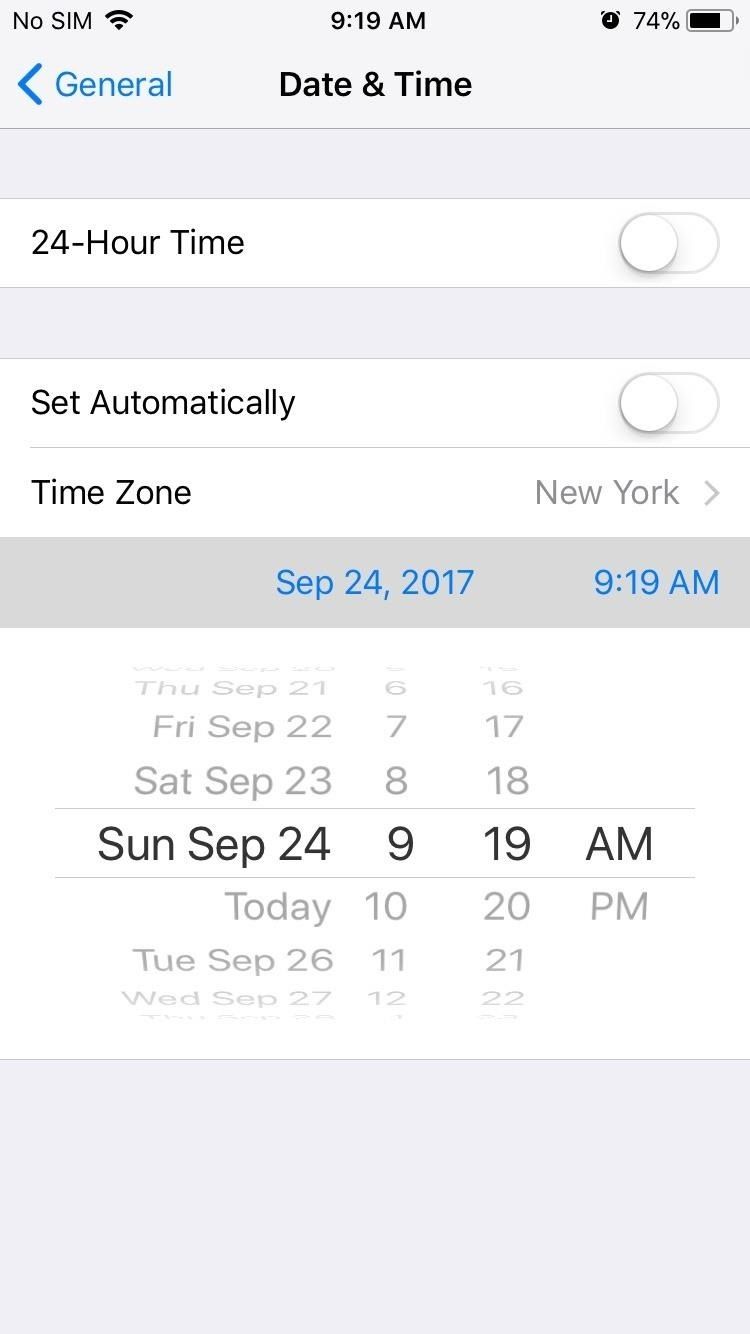Tap the Date & Time title
The height and width of the screenshot is (1334, 750).
coord(375,84)
